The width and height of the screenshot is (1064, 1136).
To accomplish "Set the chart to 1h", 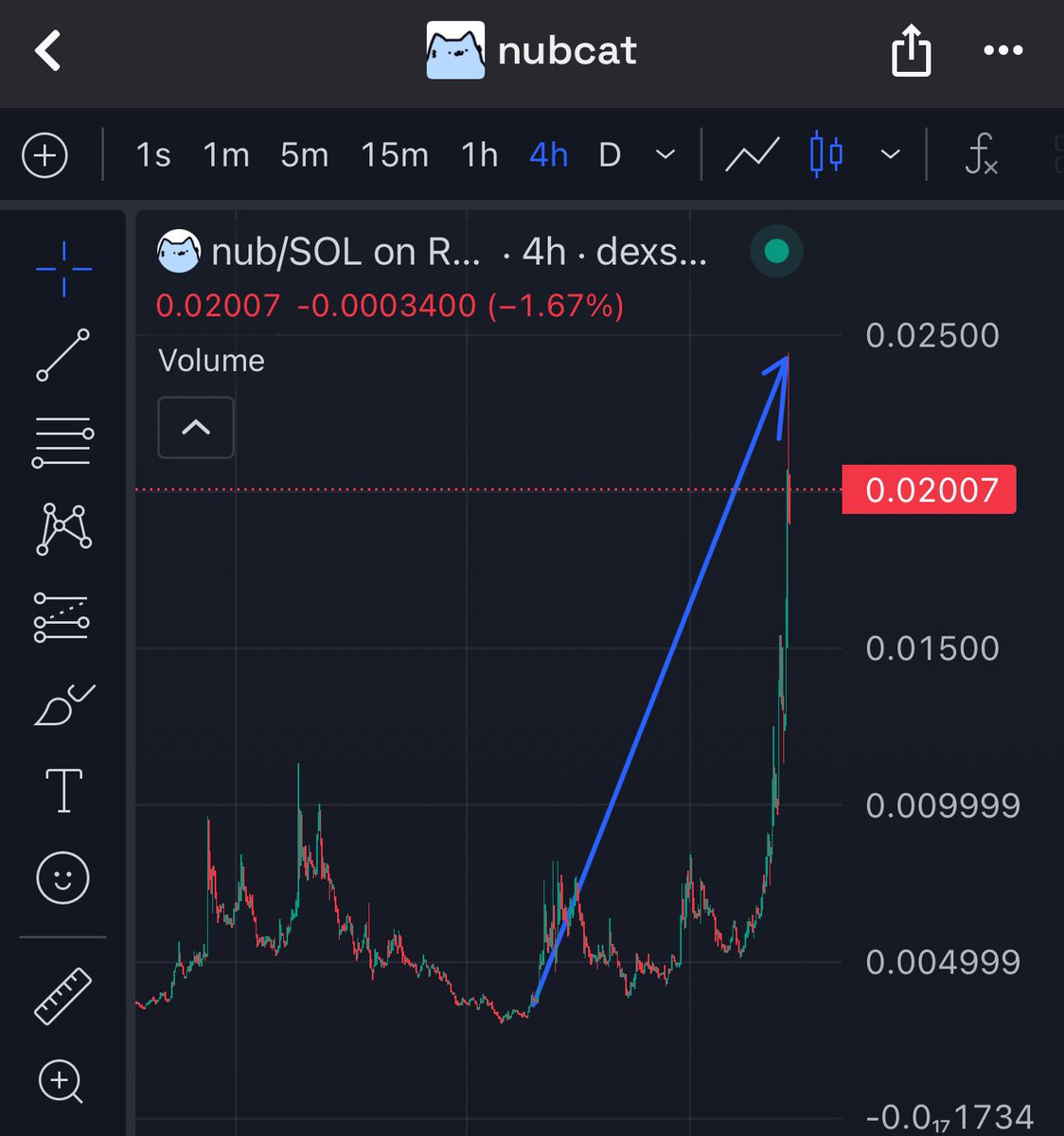I will pos(479,154).
